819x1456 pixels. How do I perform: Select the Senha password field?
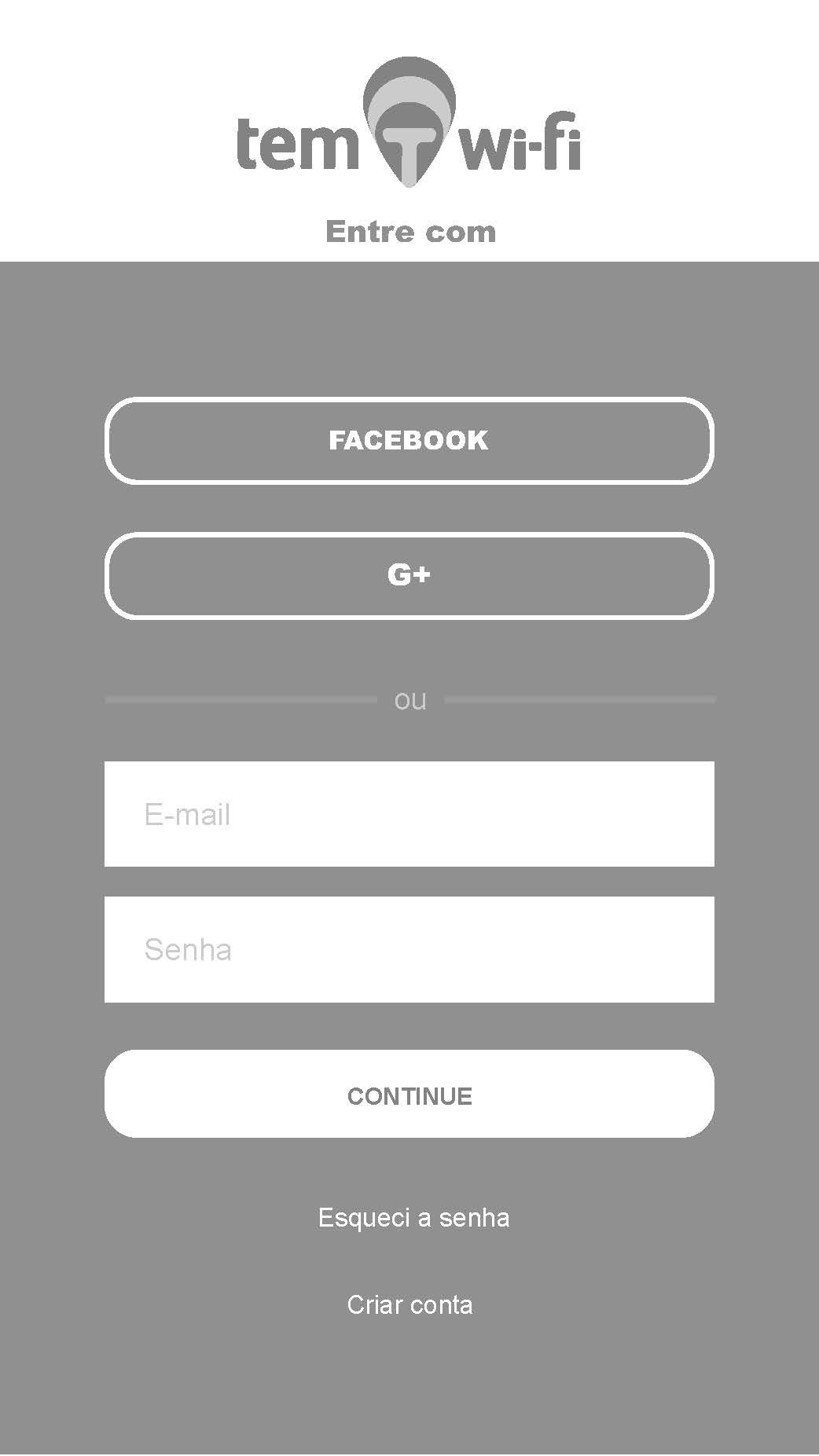pos(409,949)
